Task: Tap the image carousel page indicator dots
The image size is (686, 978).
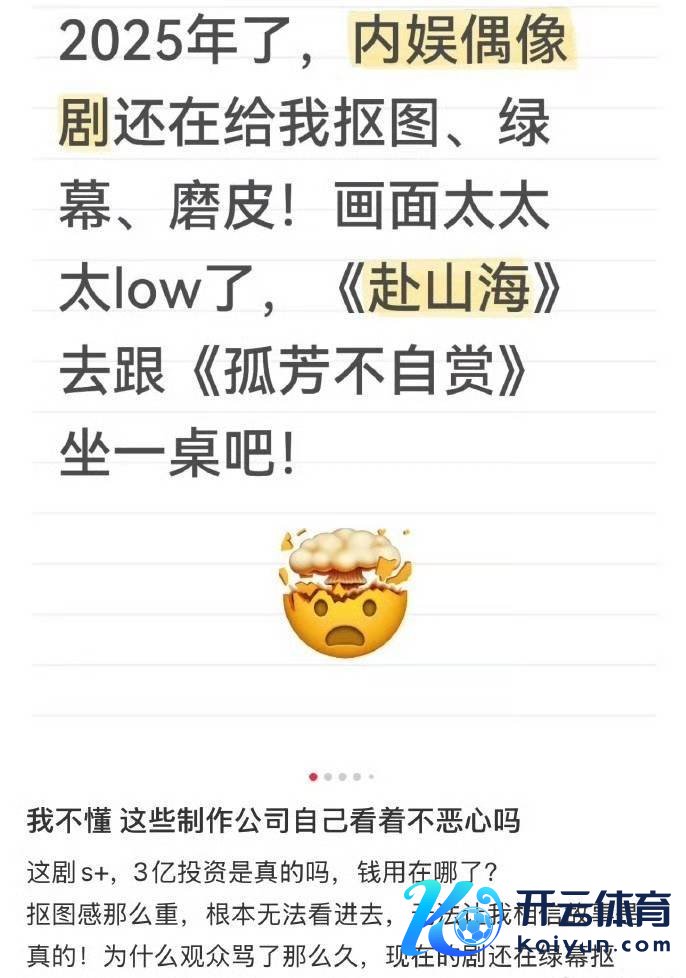Action: point(342,776)
